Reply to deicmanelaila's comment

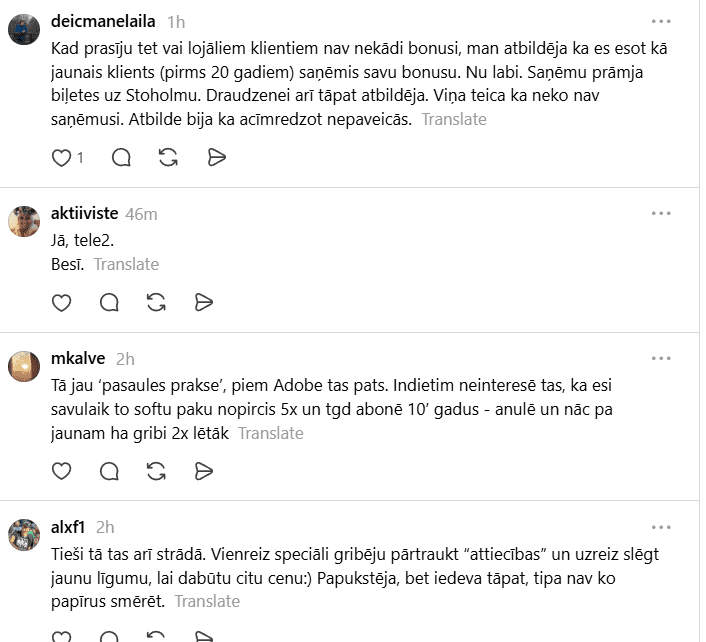click(x=121, y=158)
